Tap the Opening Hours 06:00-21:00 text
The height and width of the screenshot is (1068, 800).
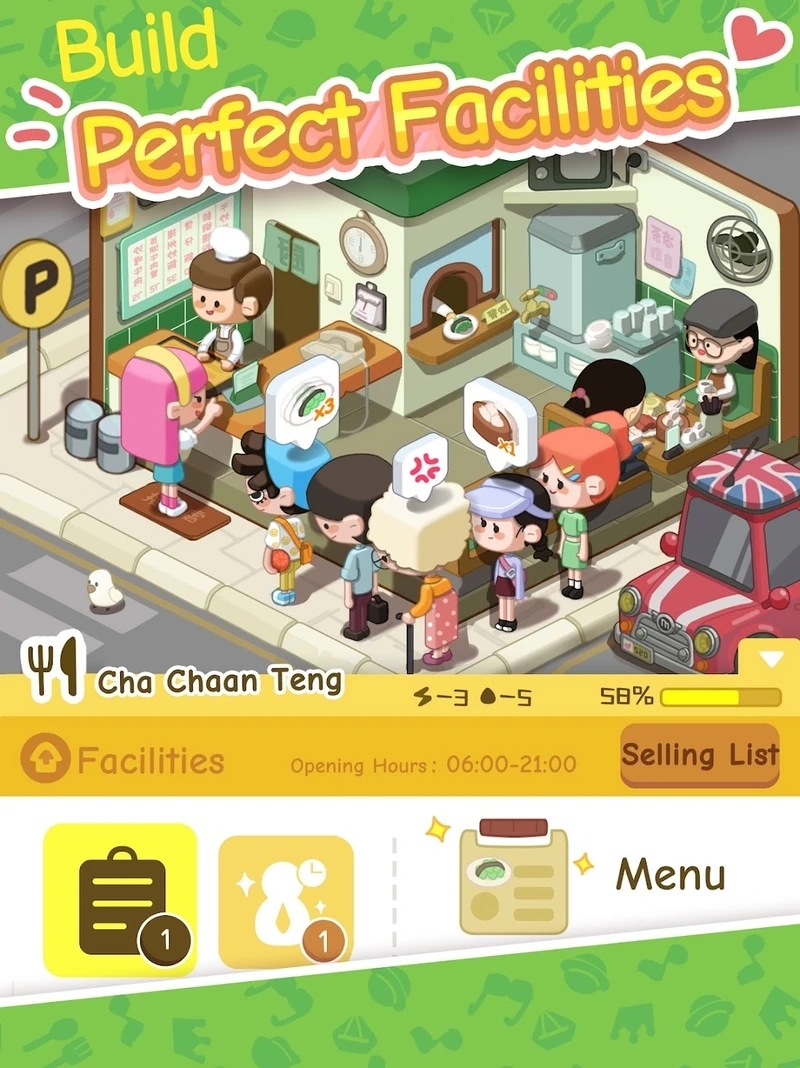coord(437,763)
